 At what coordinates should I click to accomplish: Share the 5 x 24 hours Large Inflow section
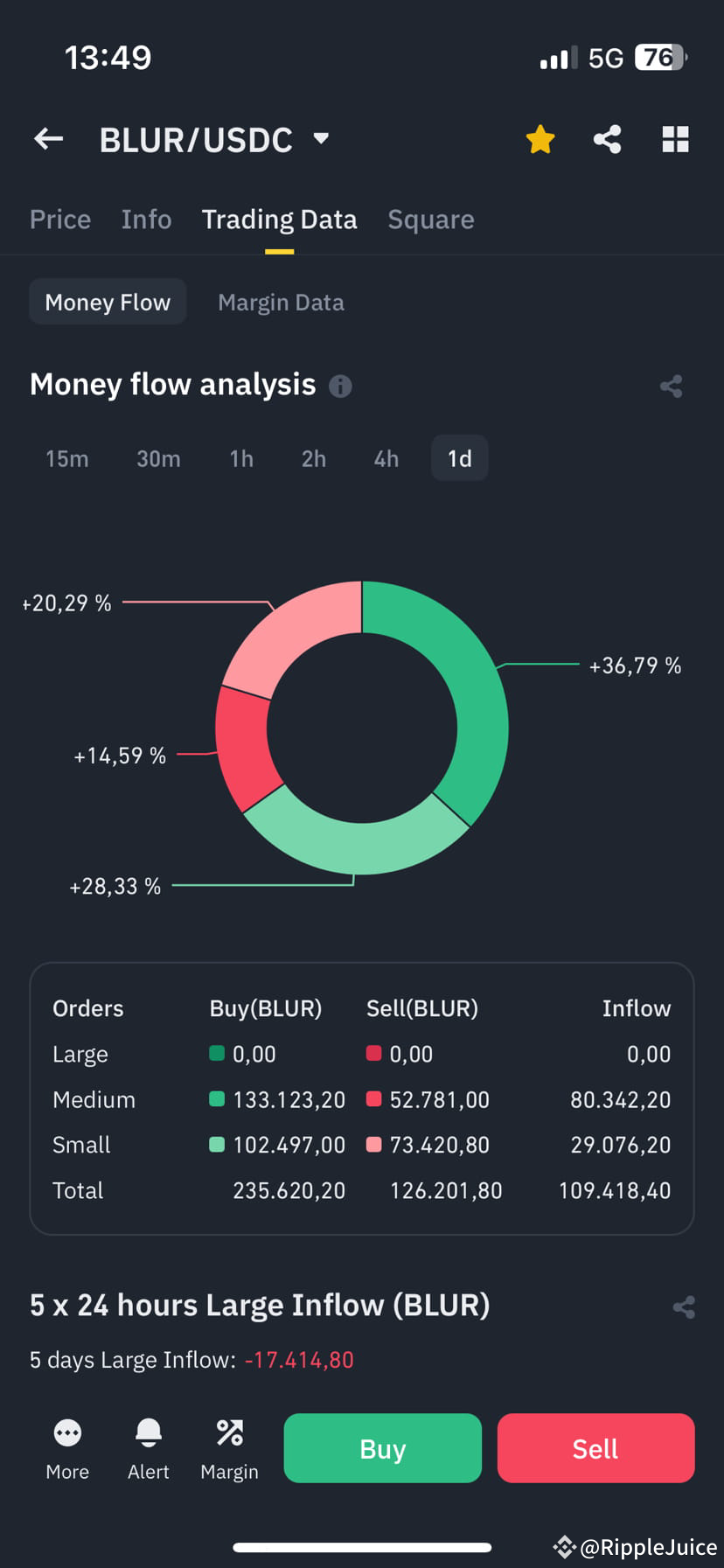(684, 1307)
